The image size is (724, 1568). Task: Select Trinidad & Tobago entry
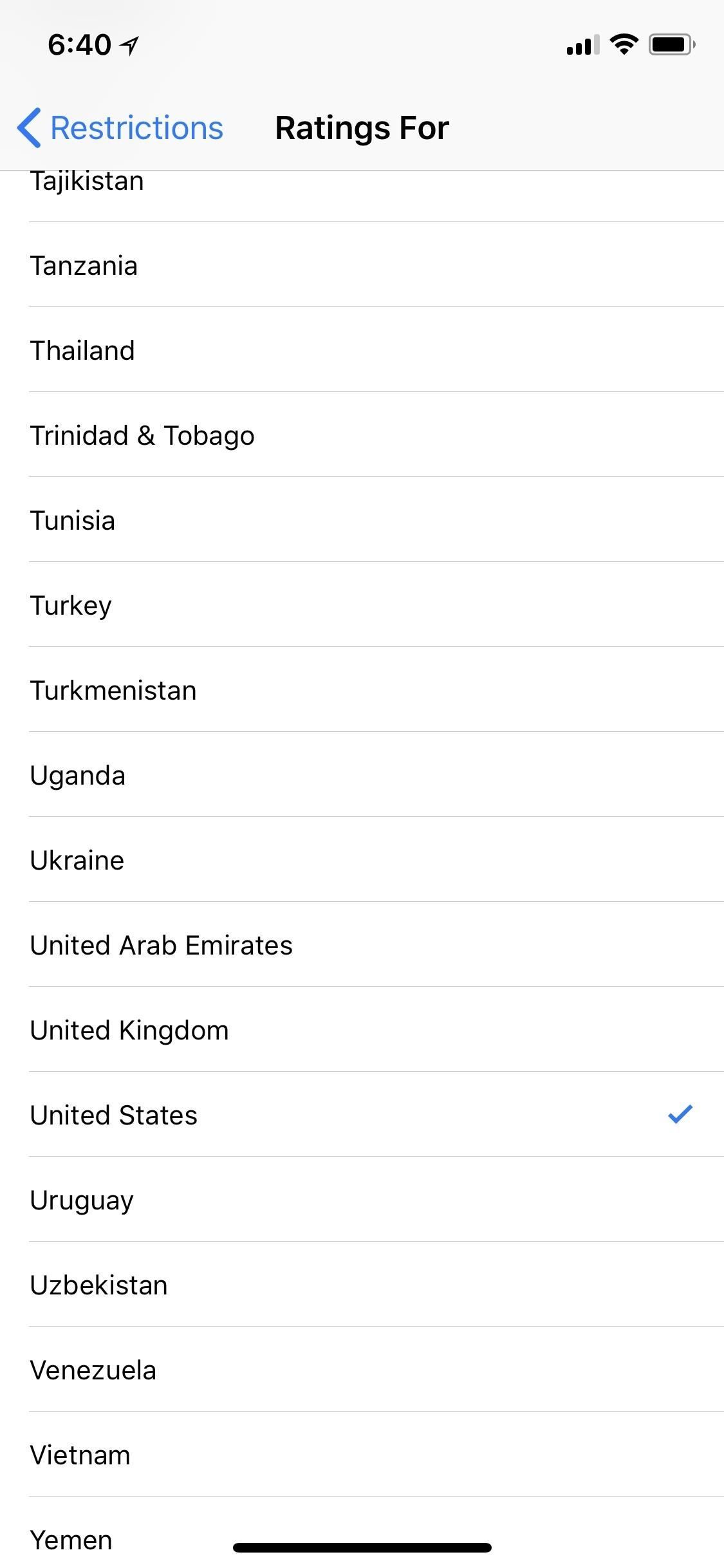(362, 435)
